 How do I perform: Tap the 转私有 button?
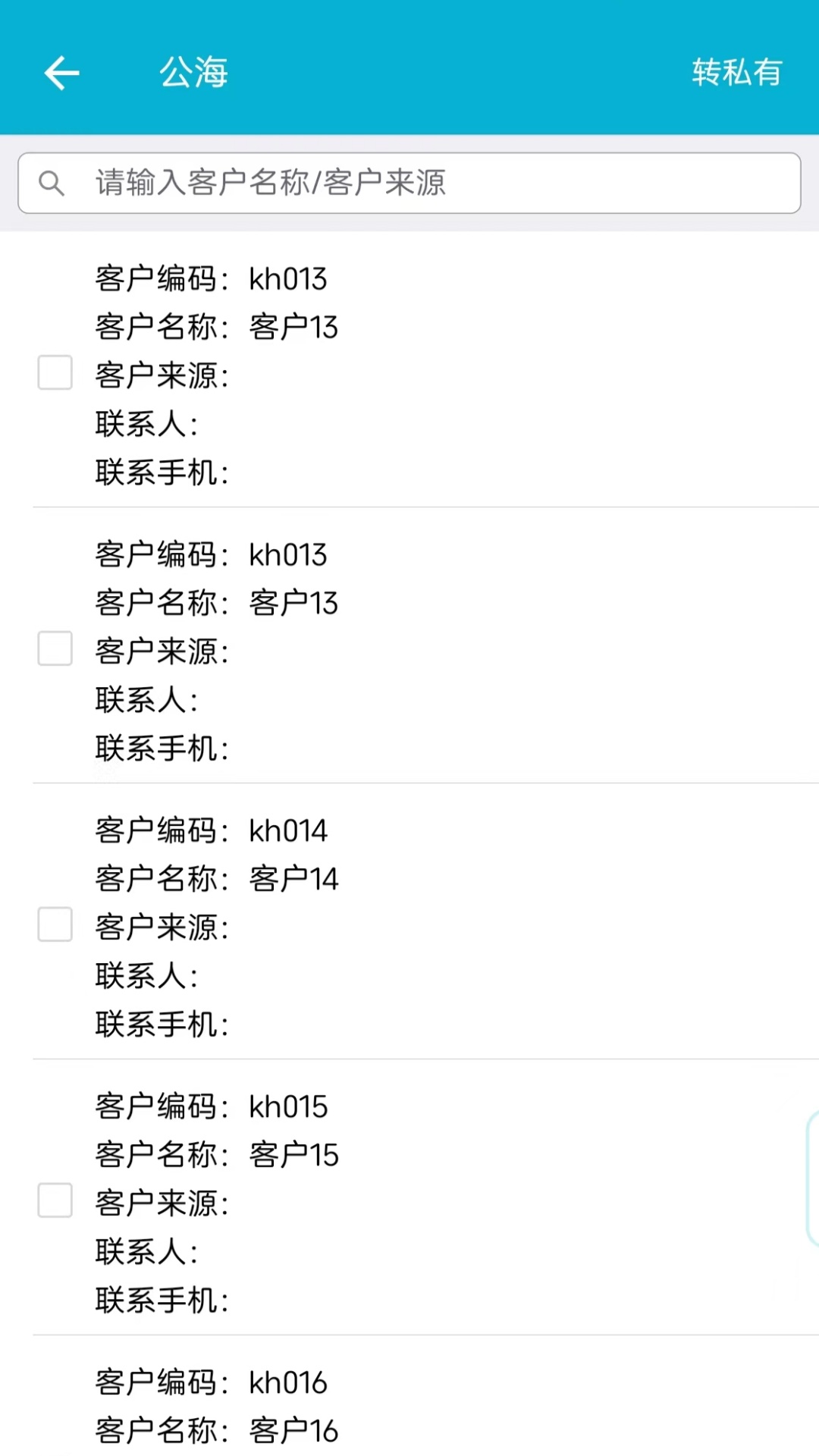point(735,73)
